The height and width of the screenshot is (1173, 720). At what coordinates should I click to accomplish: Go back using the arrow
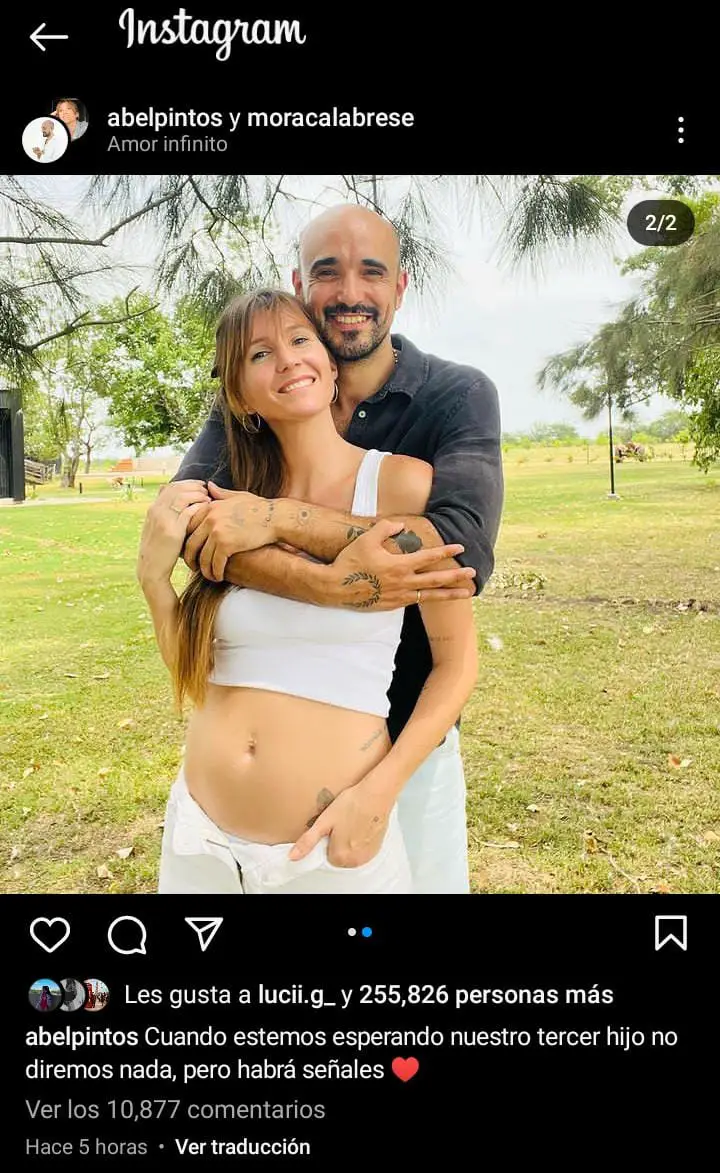48,37
